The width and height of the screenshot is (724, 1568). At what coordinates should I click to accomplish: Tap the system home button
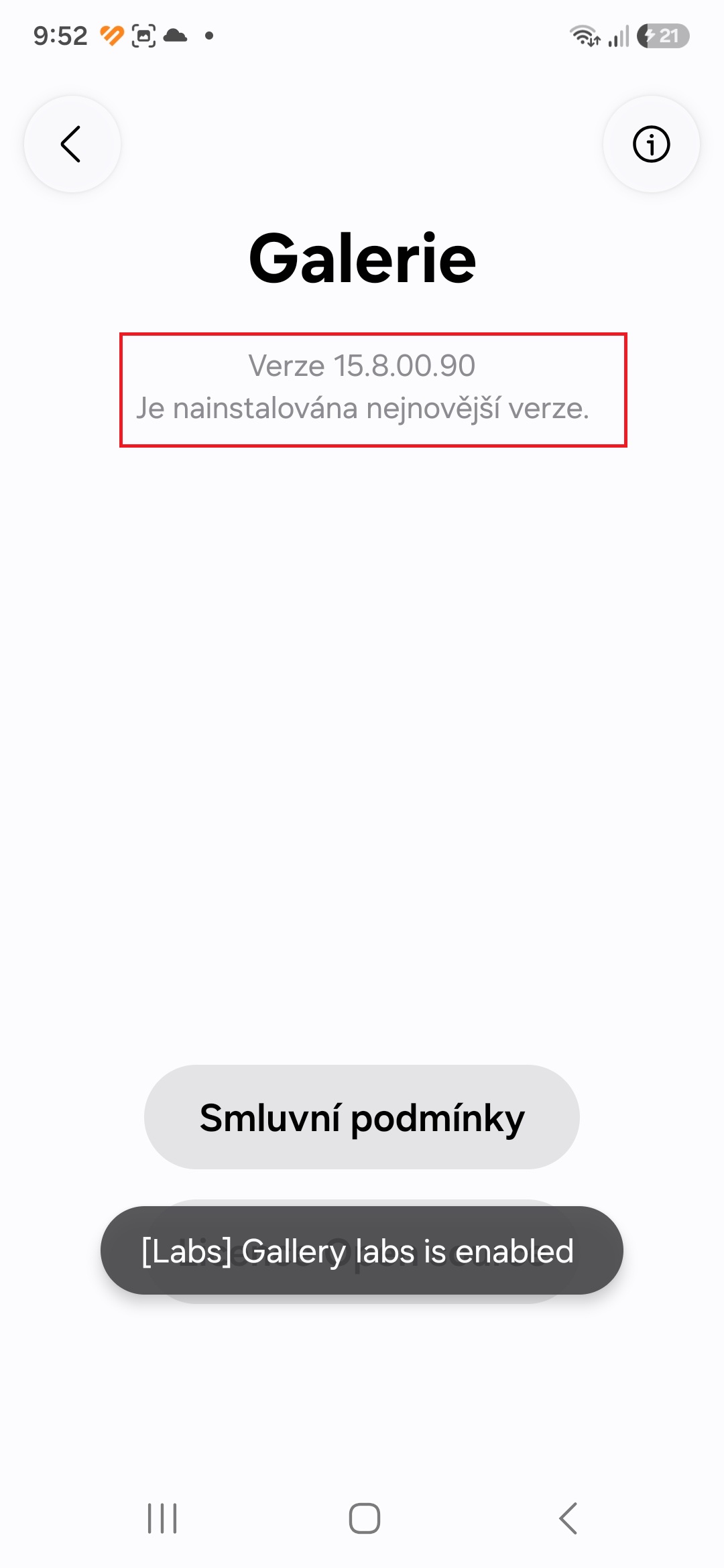pyautogui.click(x=364, y=1518)
